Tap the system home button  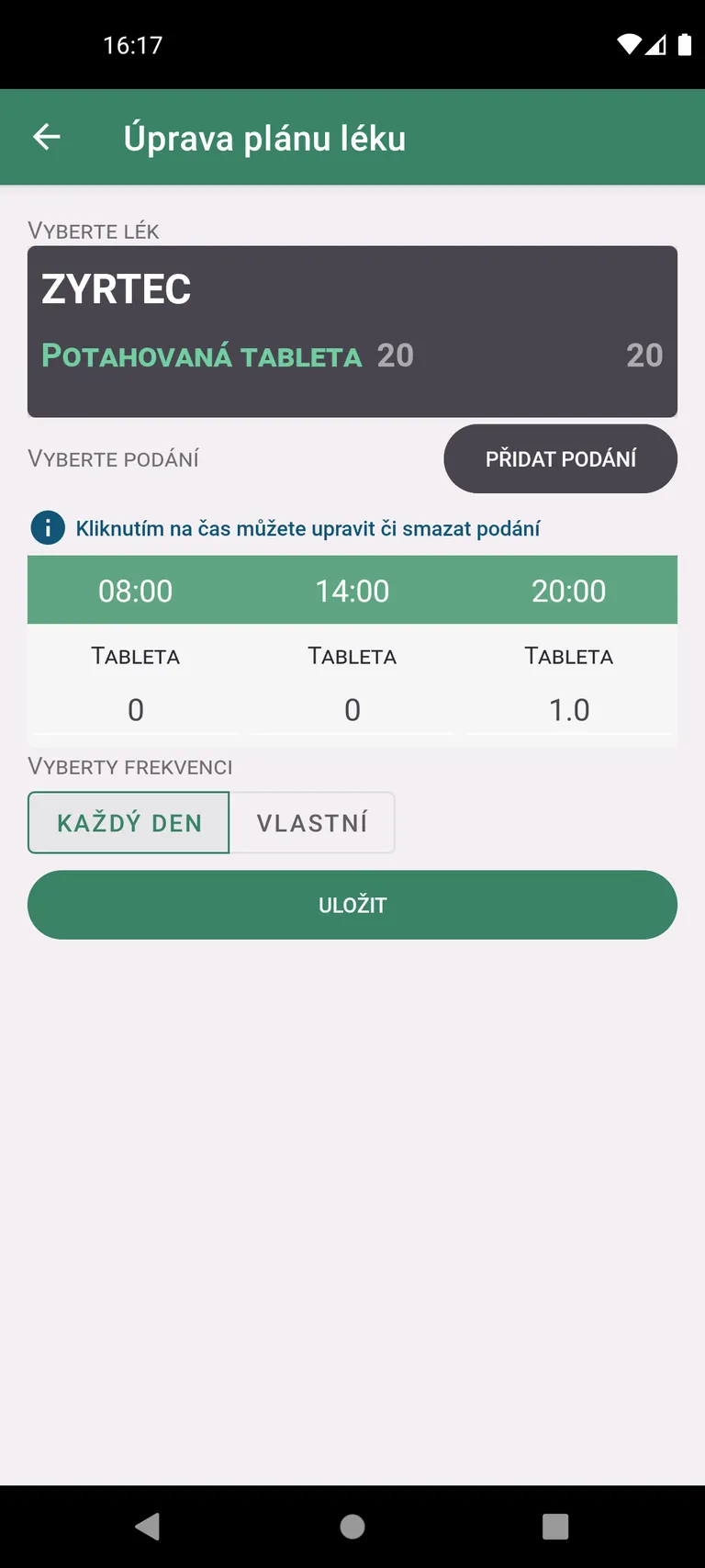click(352, 1526)
